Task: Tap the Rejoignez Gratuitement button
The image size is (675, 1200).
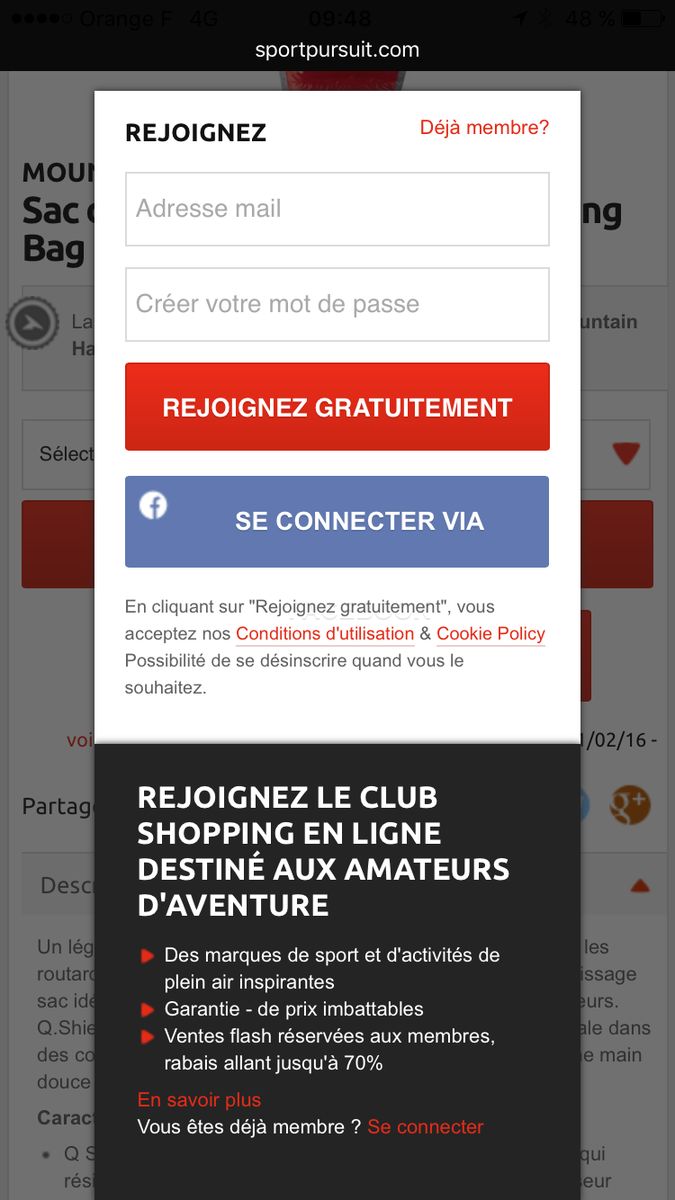Action: tap(337, 407)
